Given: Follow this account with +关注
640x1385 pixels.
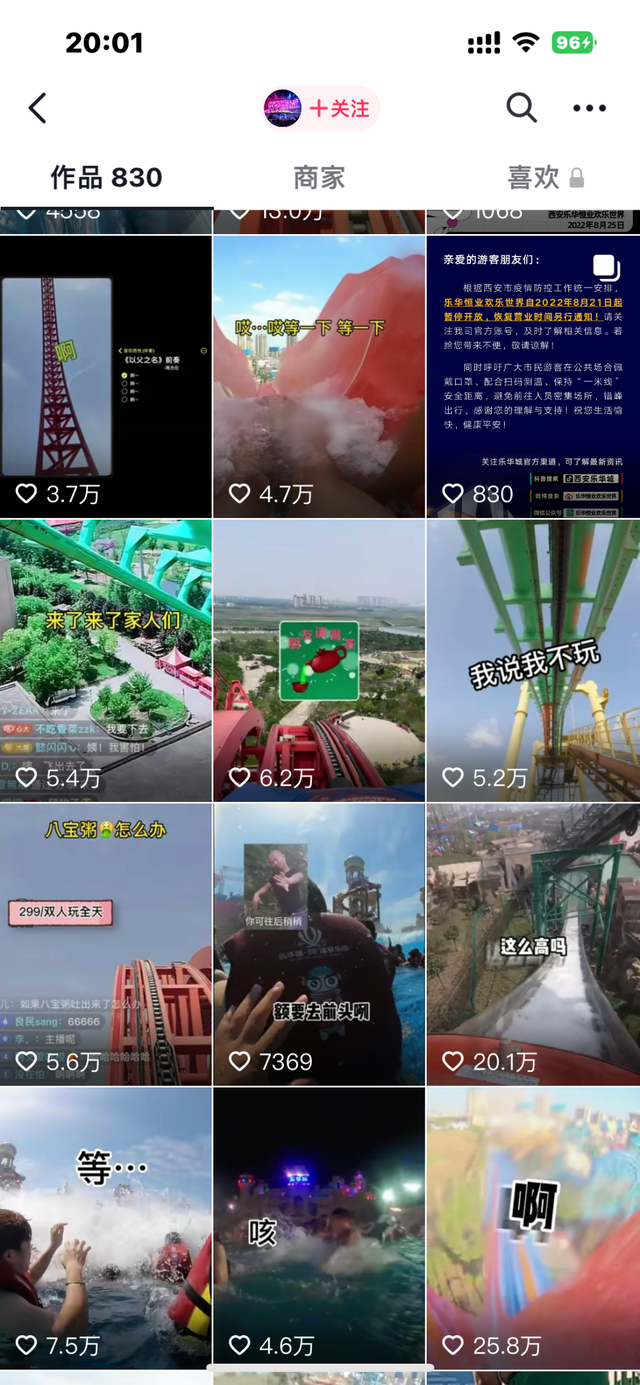Looking at the screenshot, I should click(x=321, y=108).
